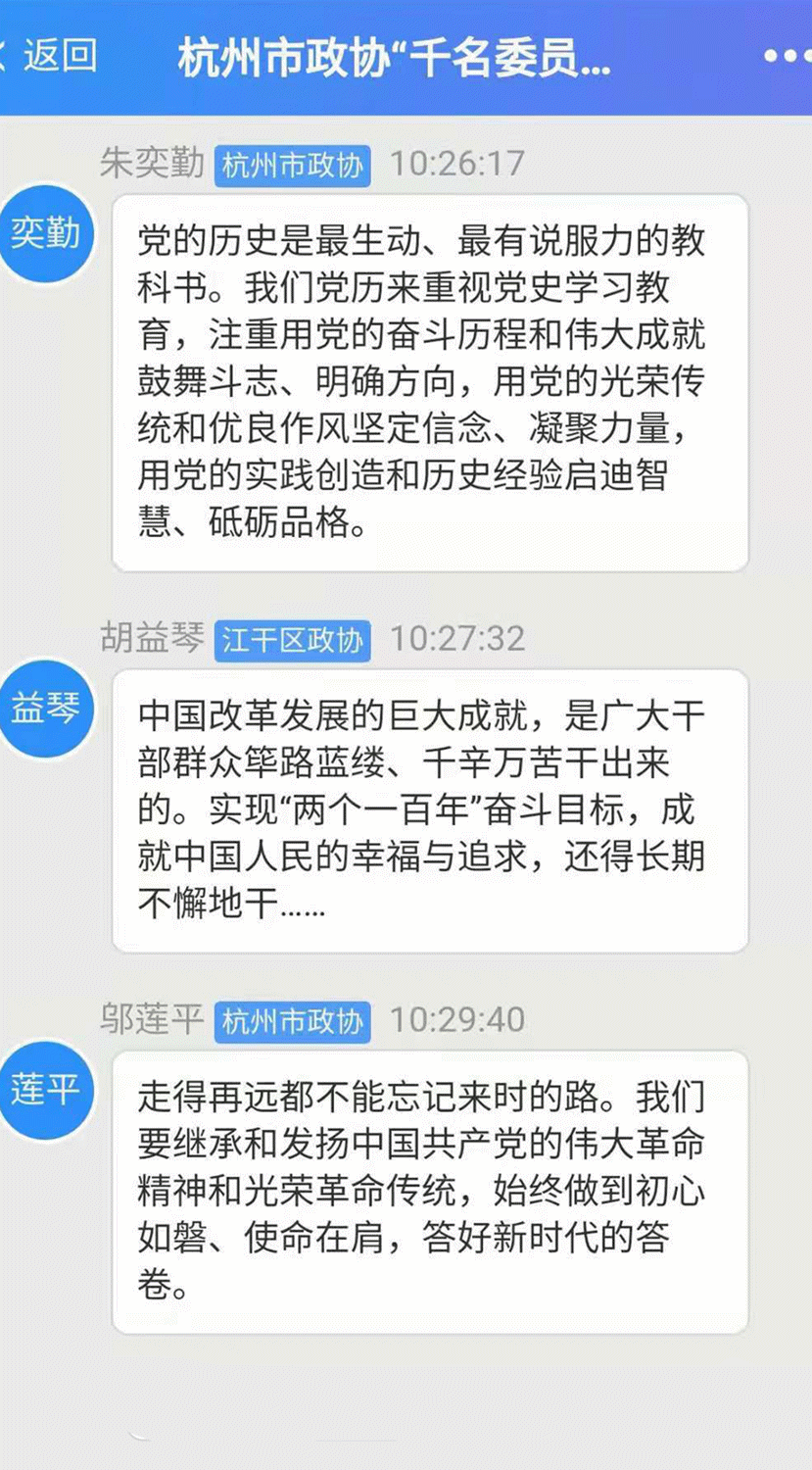812x1470 pixels.
Task: Open 朱奕勤's avatar profile
Action: click(45, 234)
